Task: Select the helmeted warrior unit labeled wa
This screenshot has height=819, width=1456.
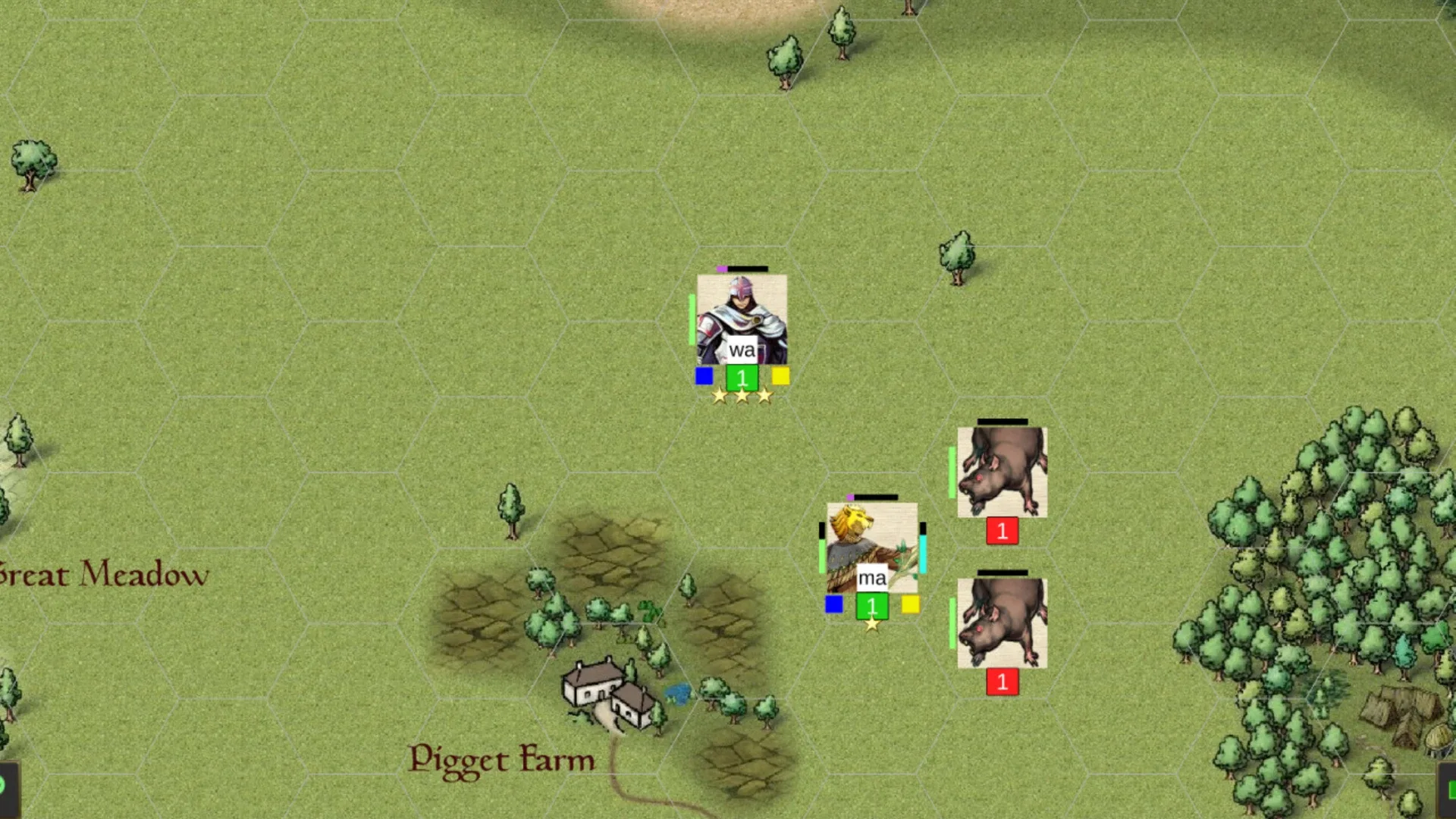Action: coord(742,319)
